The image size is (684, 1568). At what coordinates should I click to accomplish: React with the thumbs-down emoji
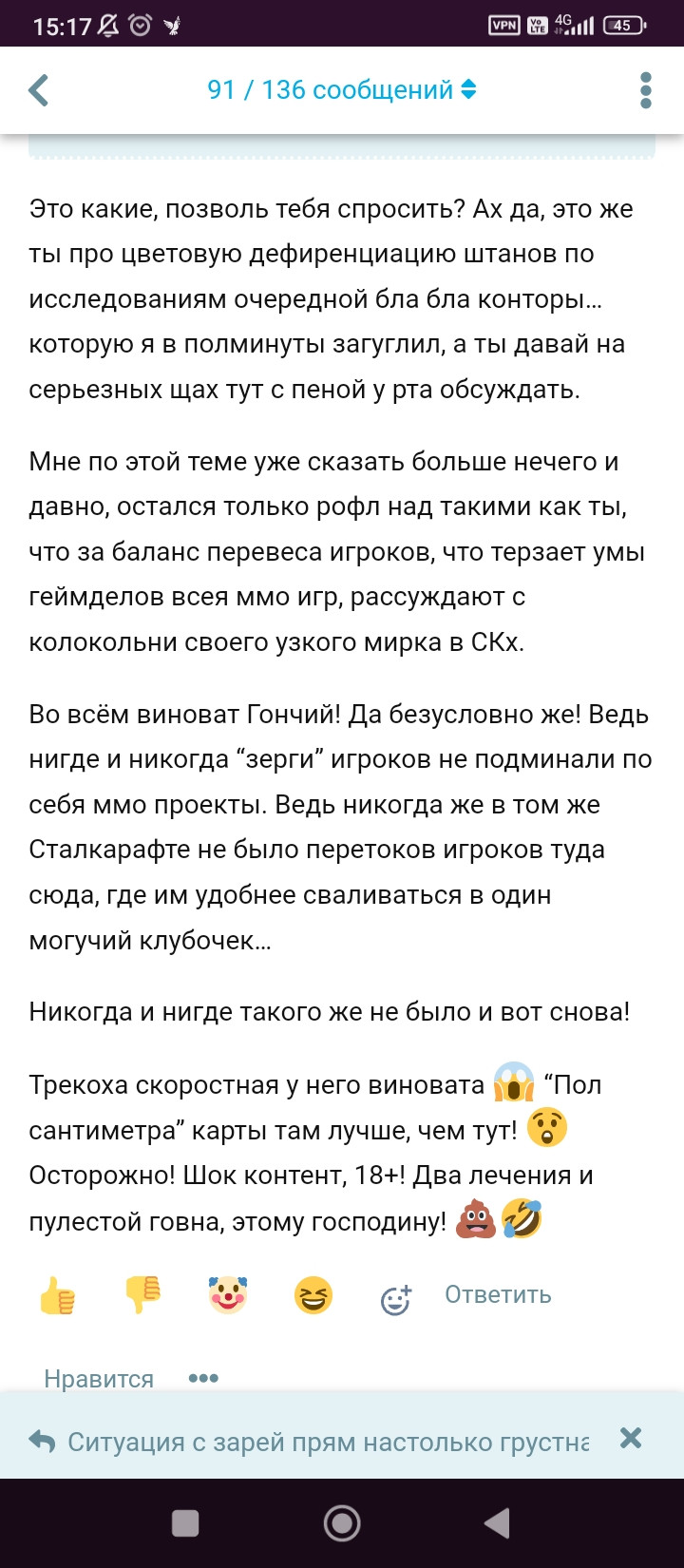pos(143,1295)
